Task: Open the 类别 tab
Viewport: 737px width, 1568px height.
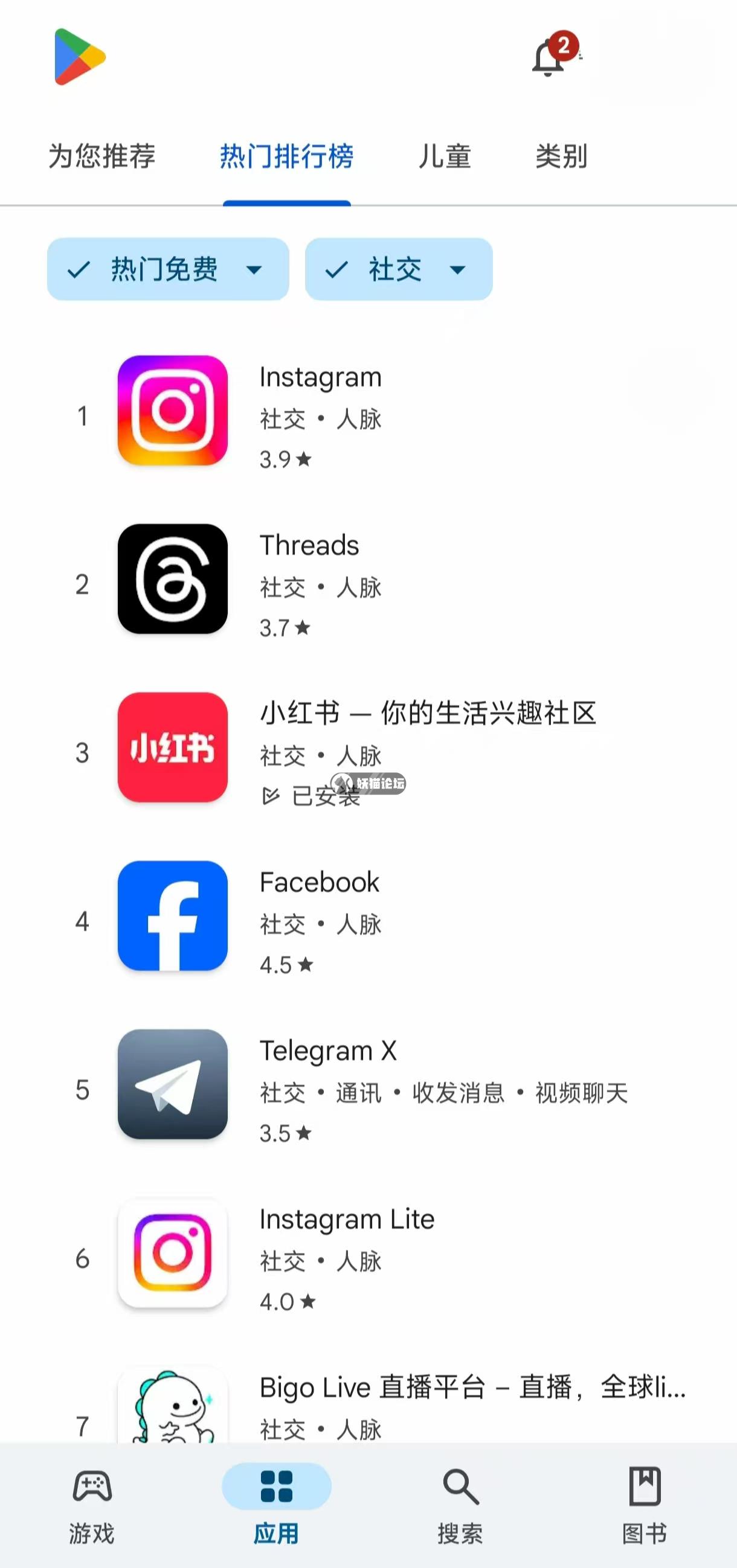Action: point(561,156)
